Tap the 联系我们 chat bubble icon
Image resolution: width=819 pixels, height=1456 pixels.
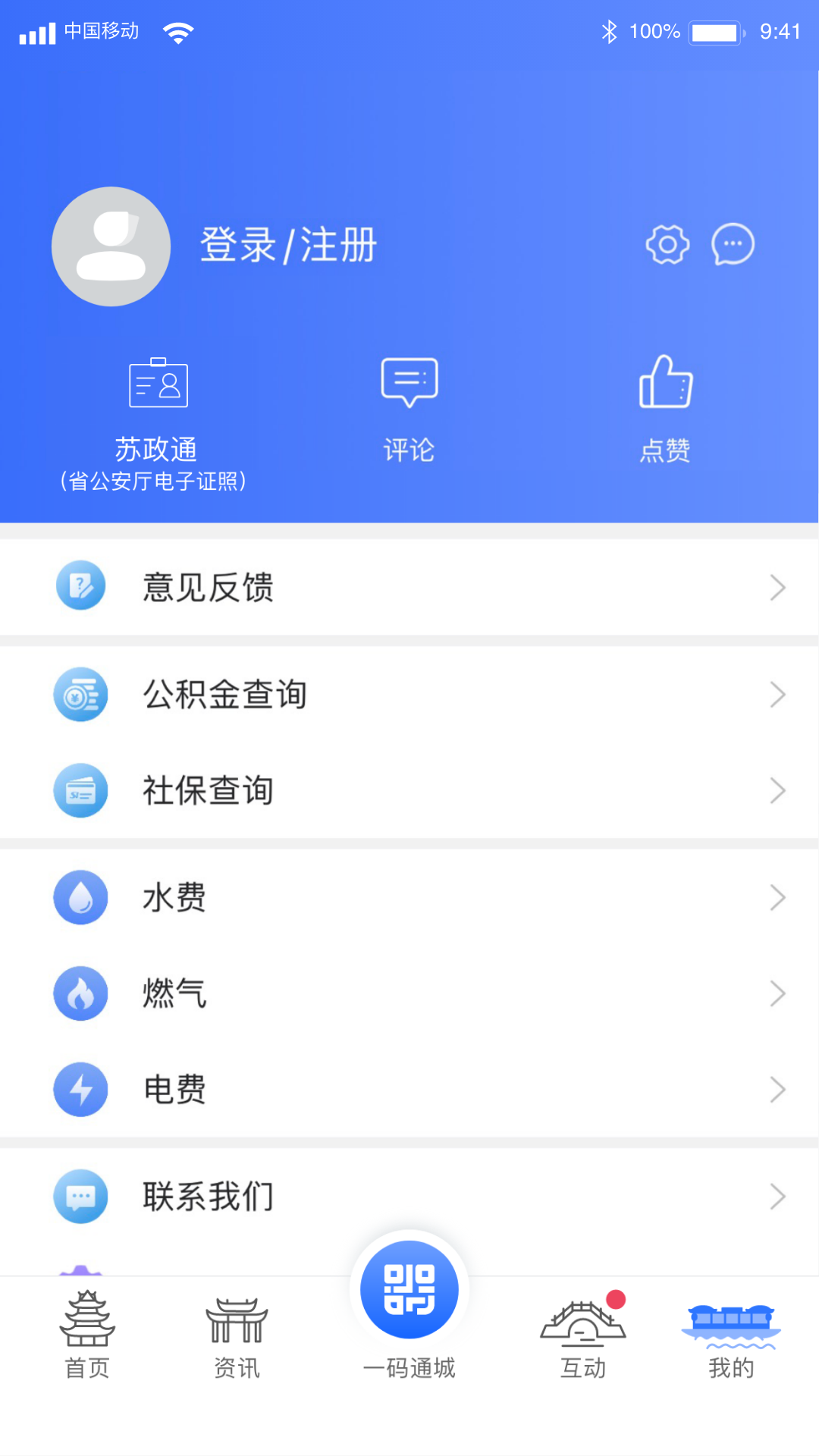(81, 1196)
